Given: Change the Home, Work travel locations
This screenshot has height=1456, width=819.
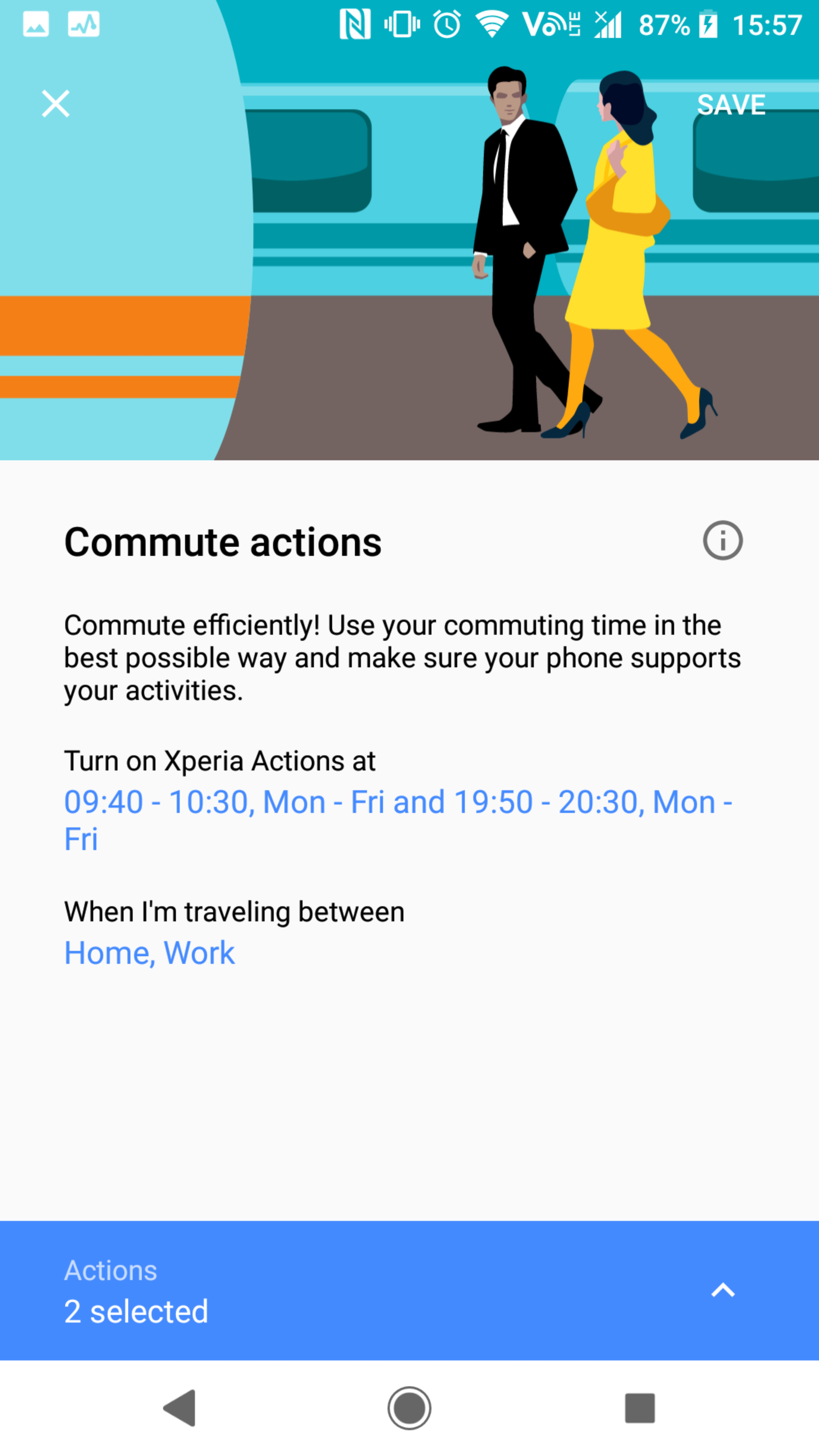Looking at the screenshot, I should (x=149, y=953).
